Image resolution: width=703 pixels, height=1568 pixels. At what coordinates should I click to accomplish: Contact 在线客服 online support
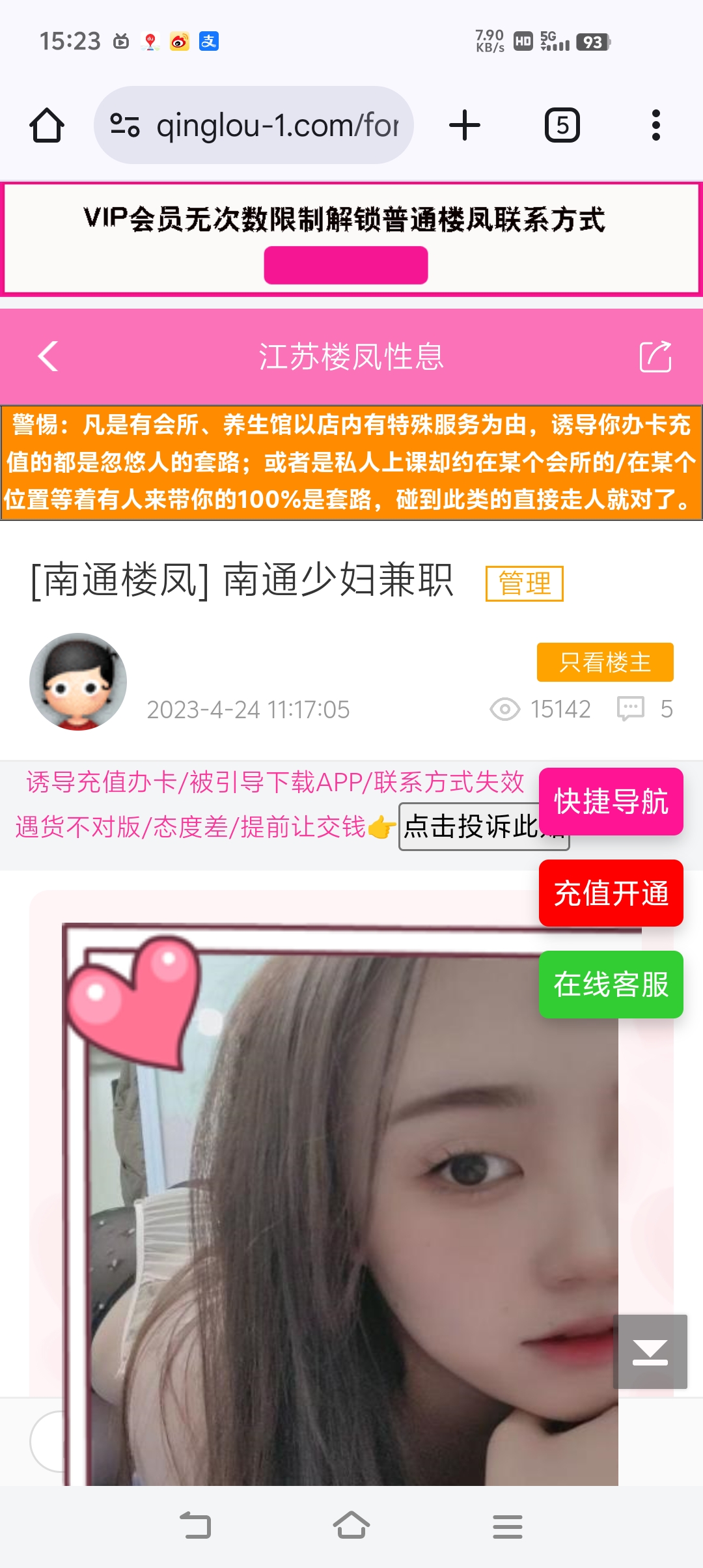[x=611, y=984]
